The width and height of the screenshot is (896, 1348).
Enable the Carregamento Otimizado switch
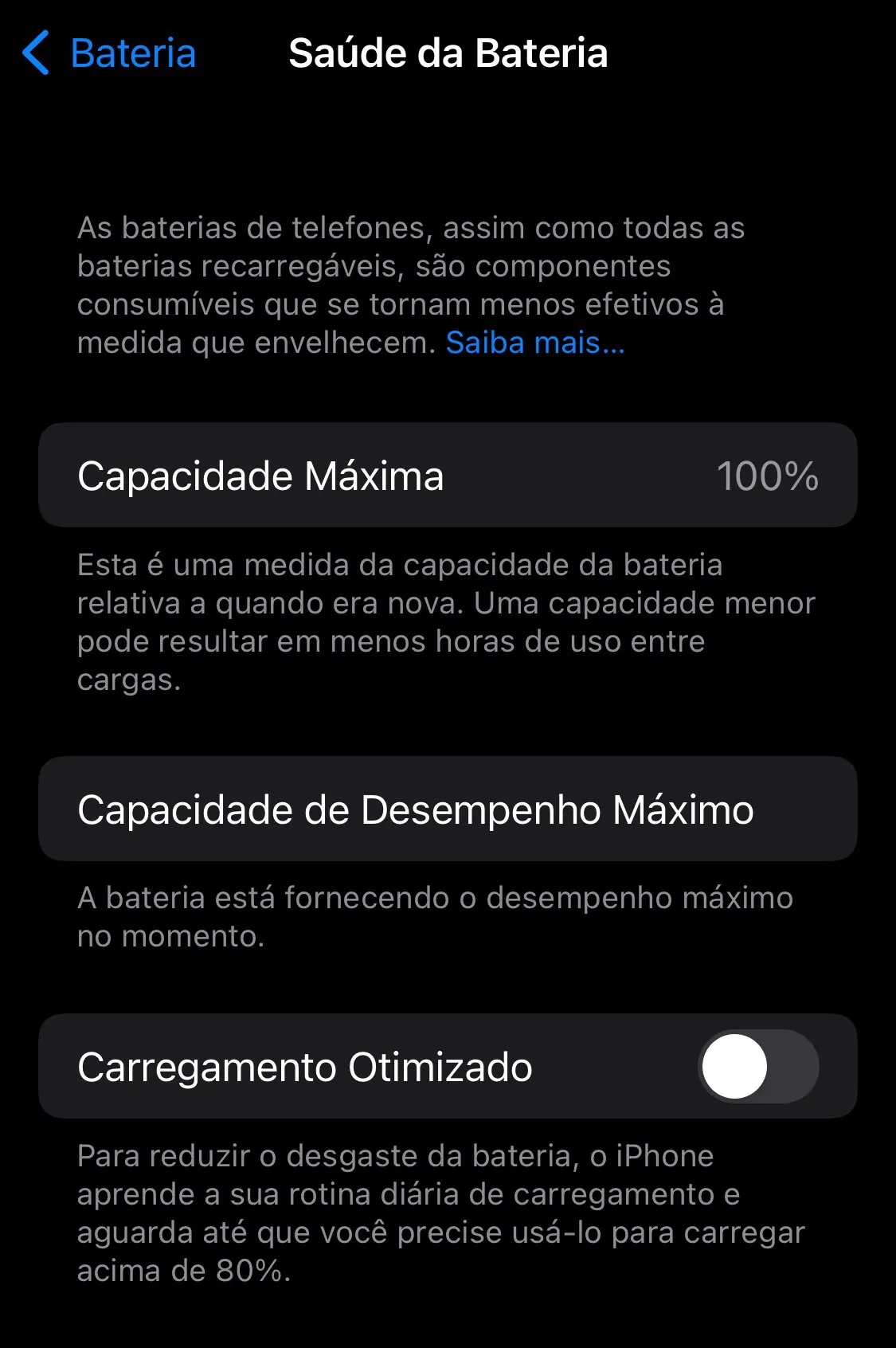point(757,1067)
